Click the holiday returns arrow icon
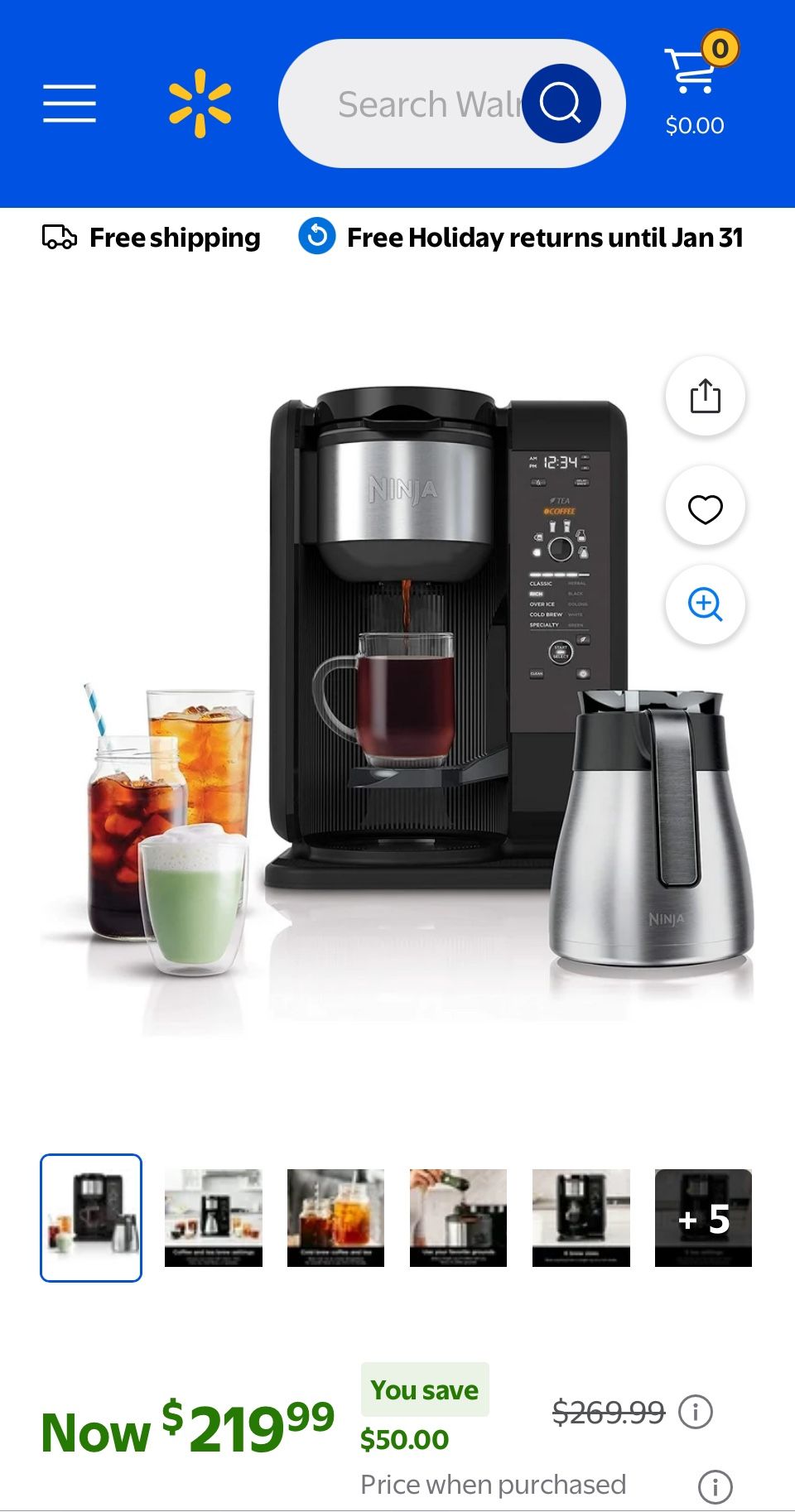 coord(317,238)
